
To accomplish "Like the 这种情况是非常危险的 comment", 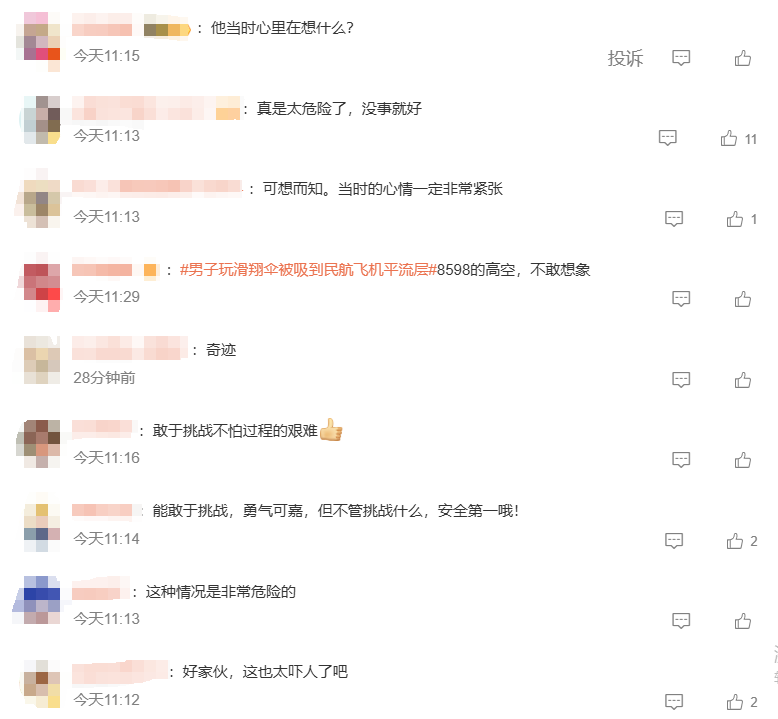I will 743,621.
